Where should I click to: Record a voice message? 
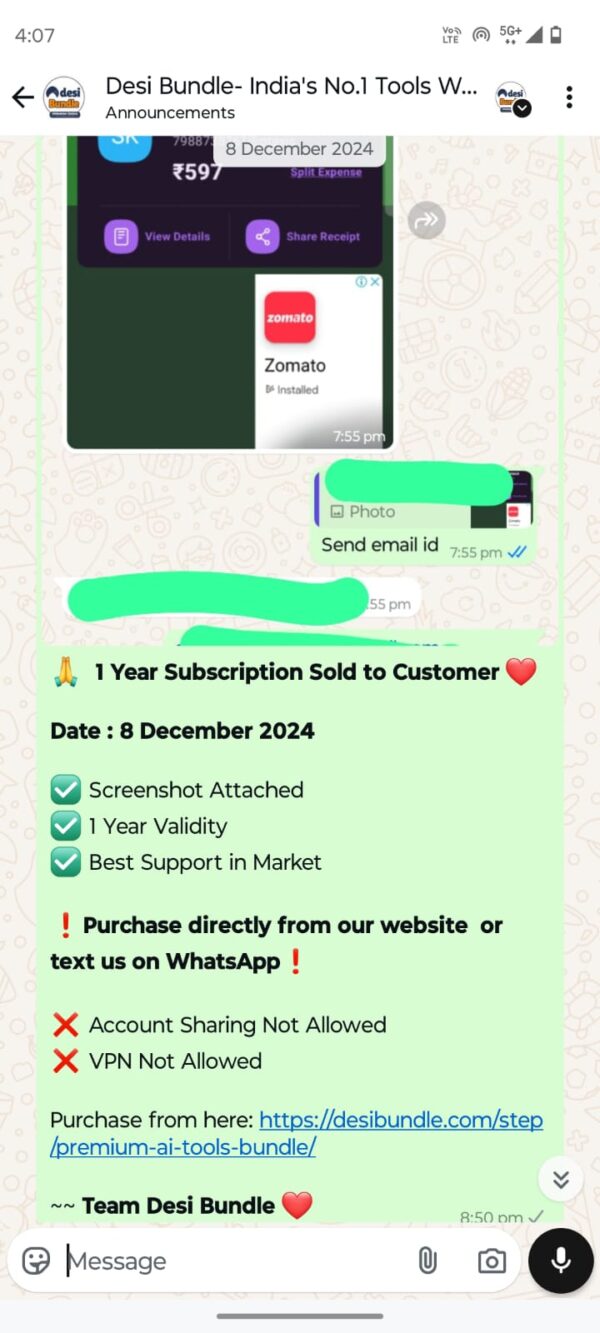(561, 1261)
